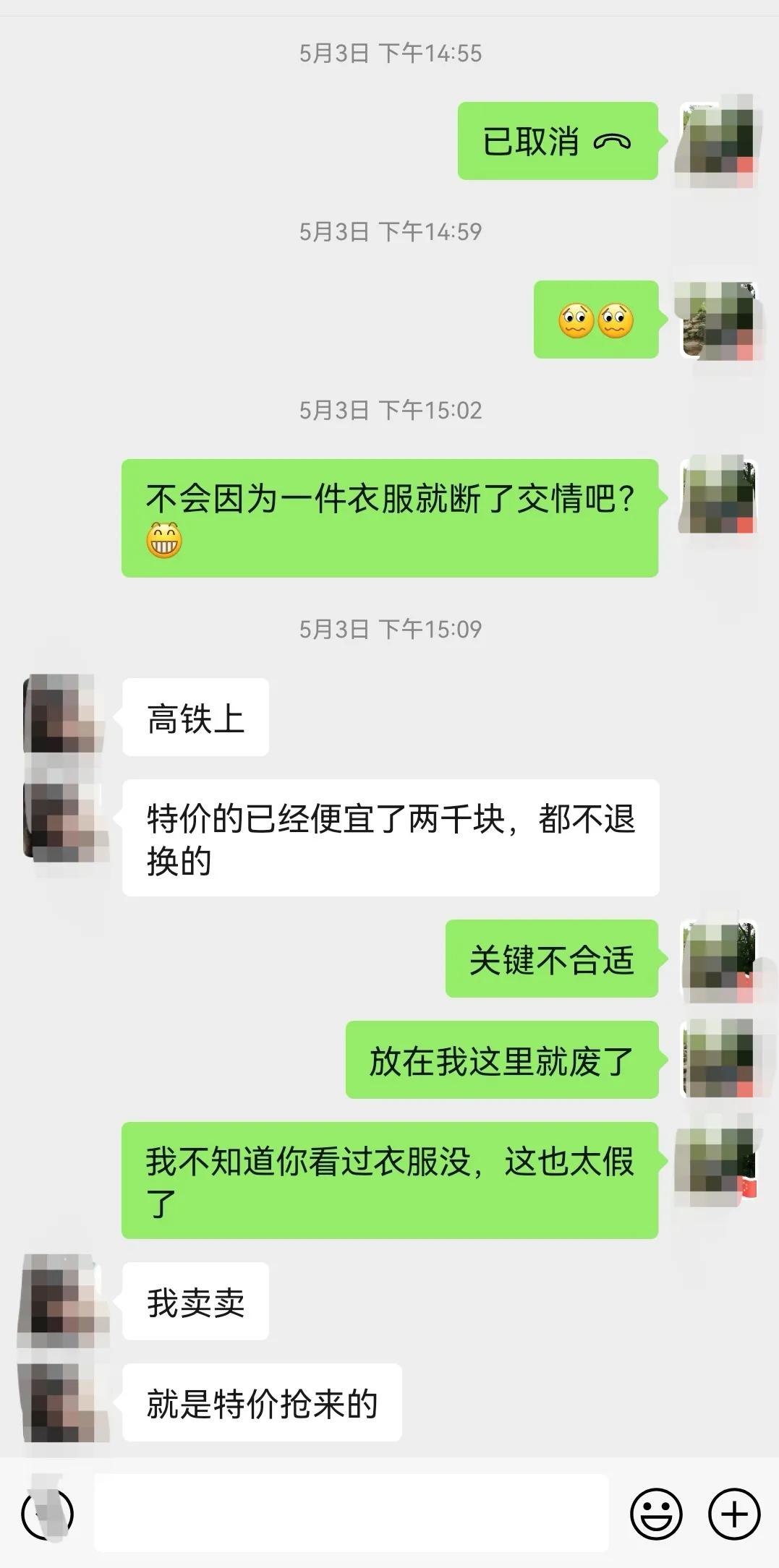The image size is (779, 1568).
Task: Select the contact's avatar next to 高铁上
Action: 64,716
